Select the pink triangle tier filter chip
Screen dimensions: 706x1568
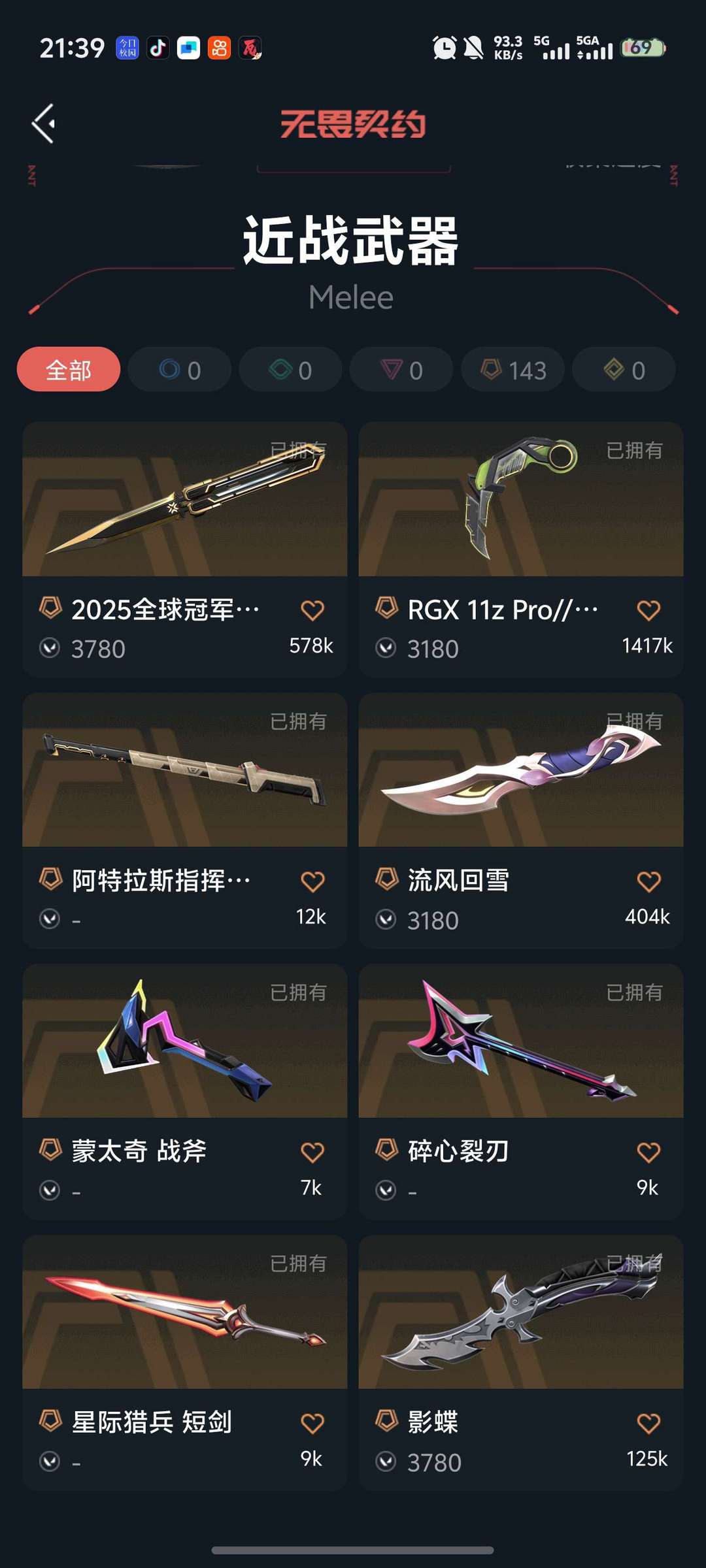[402, 370]
